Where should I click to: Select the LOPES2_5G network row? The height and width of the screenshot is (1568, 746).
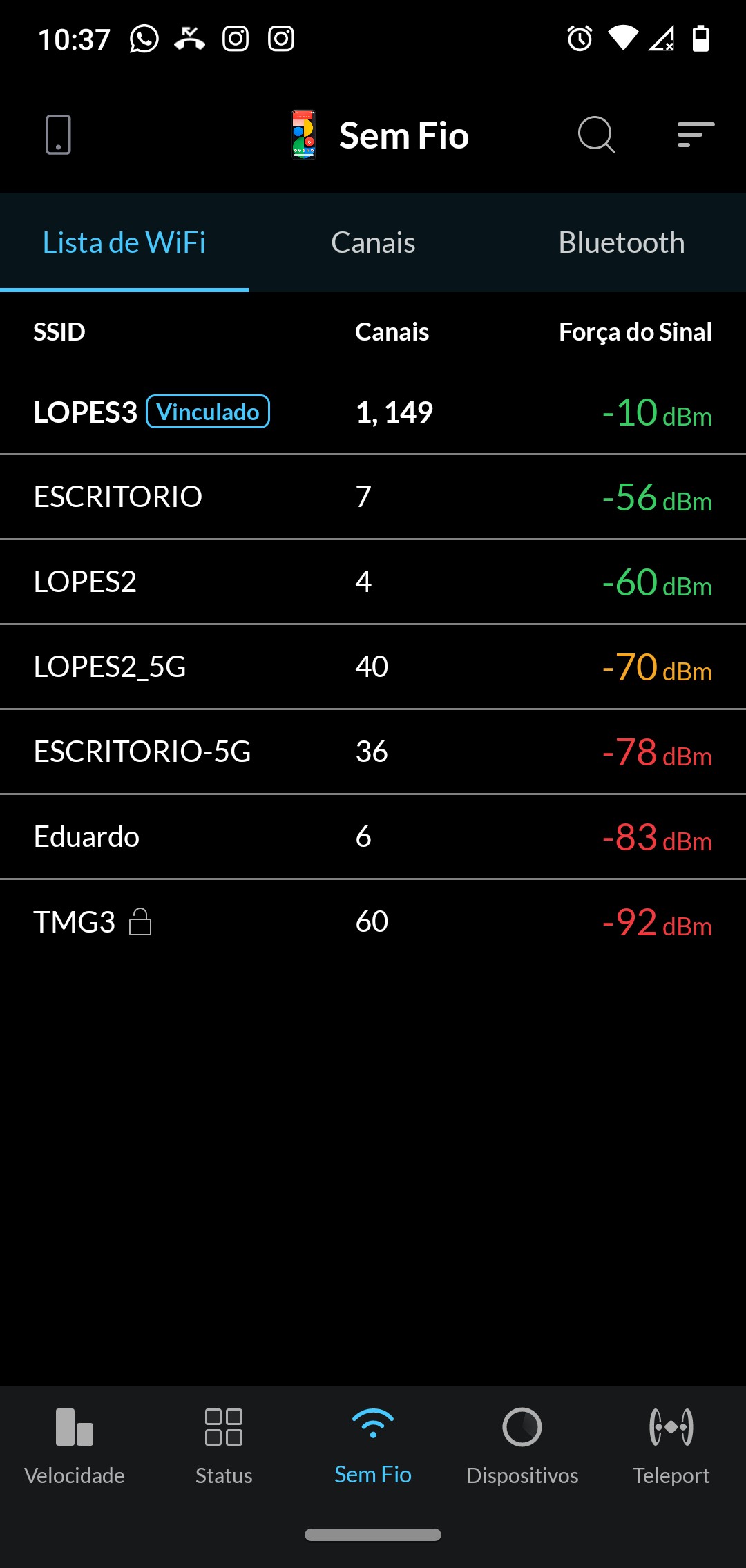(x=373, y=667)
